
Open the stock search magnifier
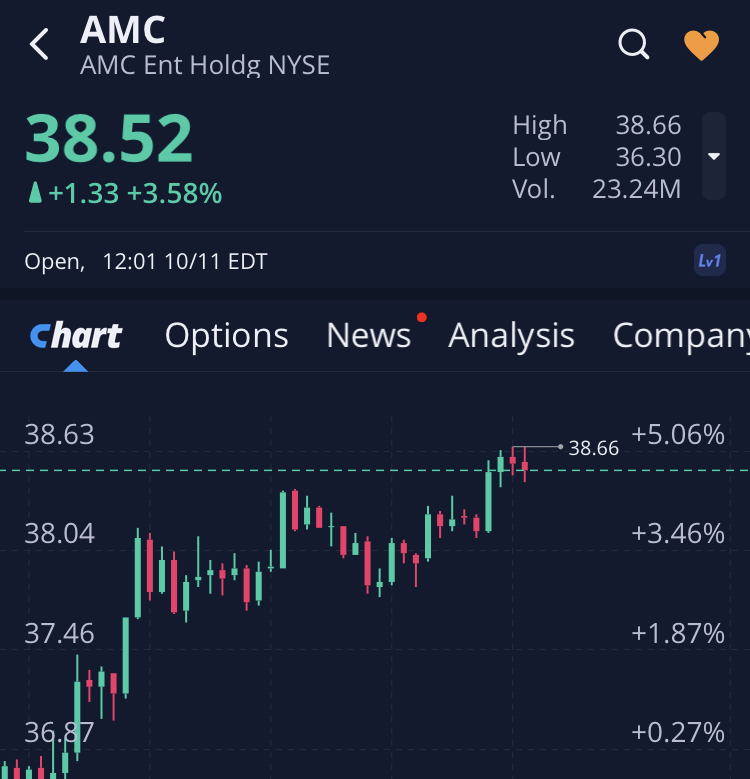coord(634,45)
